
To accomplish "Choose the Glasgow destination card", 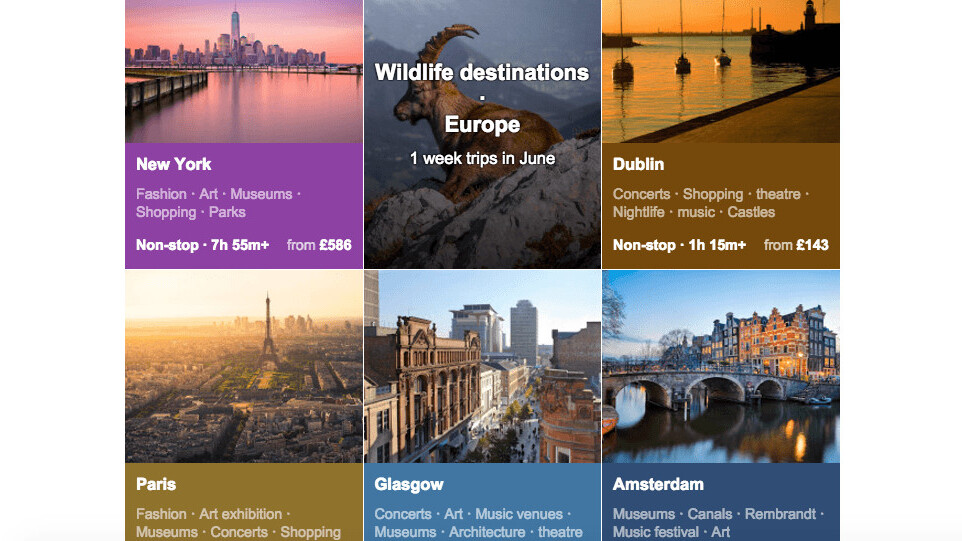I will point(482,404).
